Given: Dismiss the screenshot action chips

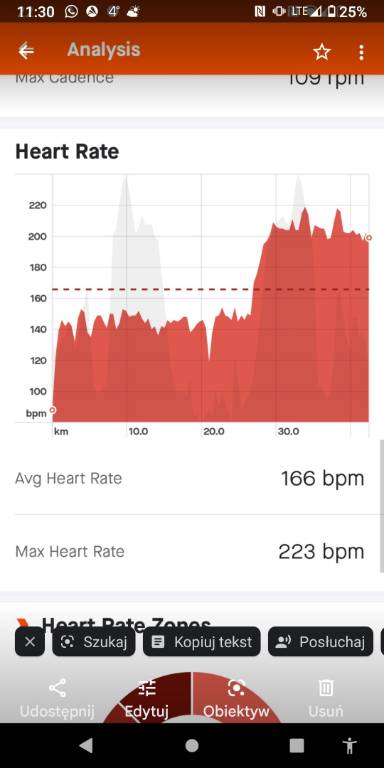Looking at the screenshot, I should coord(30,642).
